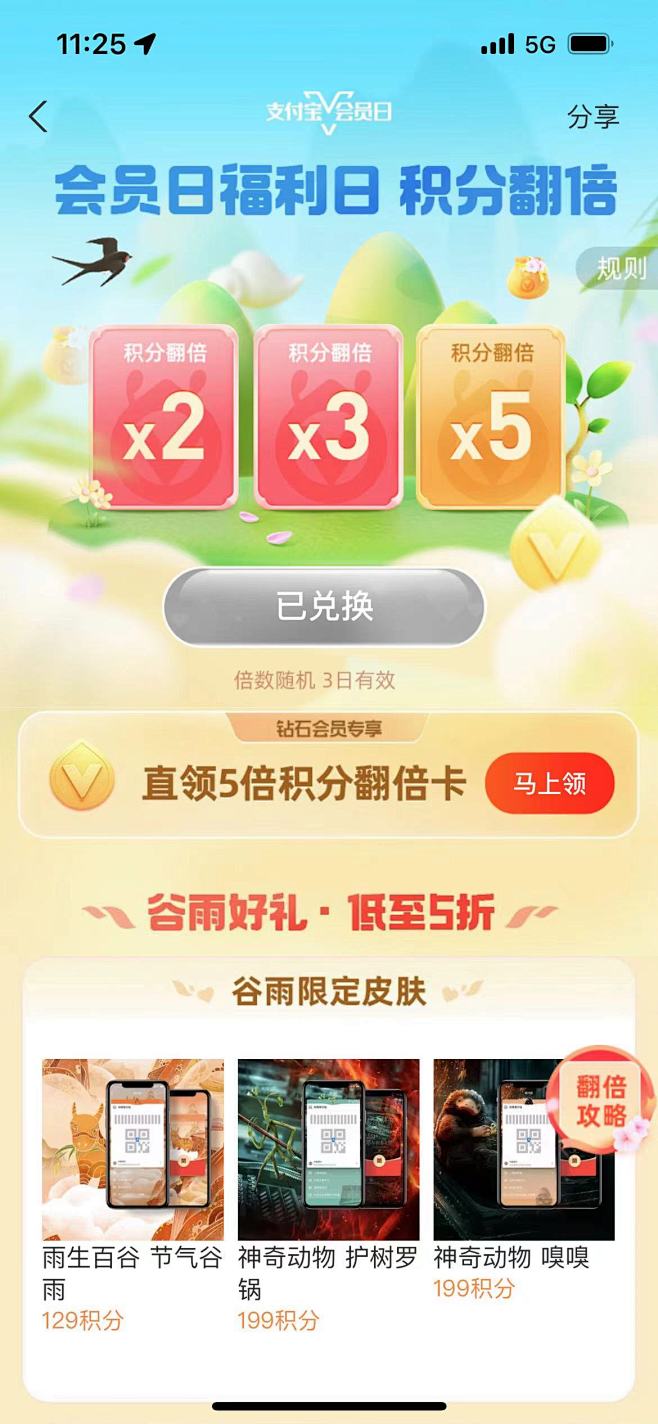Viewport: 658px width, 1424px height.
Task: Open the 神奇动物 护树罗锅 skin card
Action: pyautogui.click(x=328, y=1195)
